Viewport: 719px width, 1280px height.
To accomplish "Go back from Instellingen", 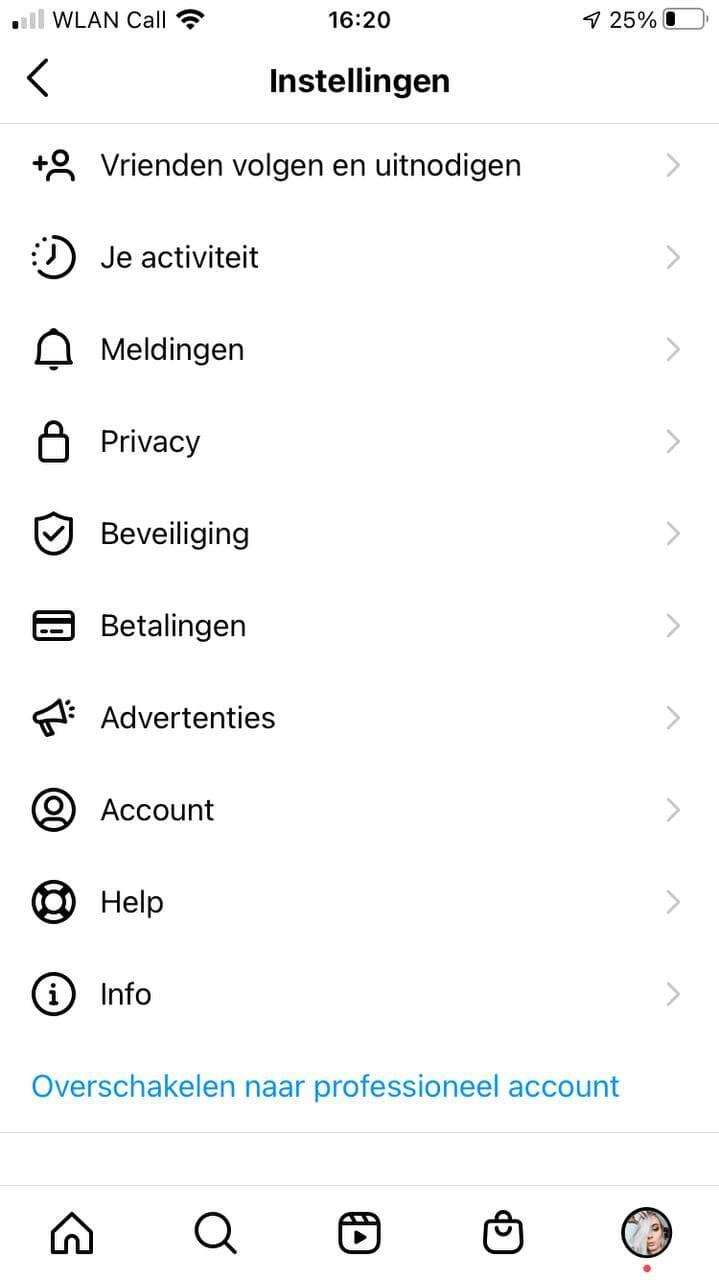I will [38, 78].
